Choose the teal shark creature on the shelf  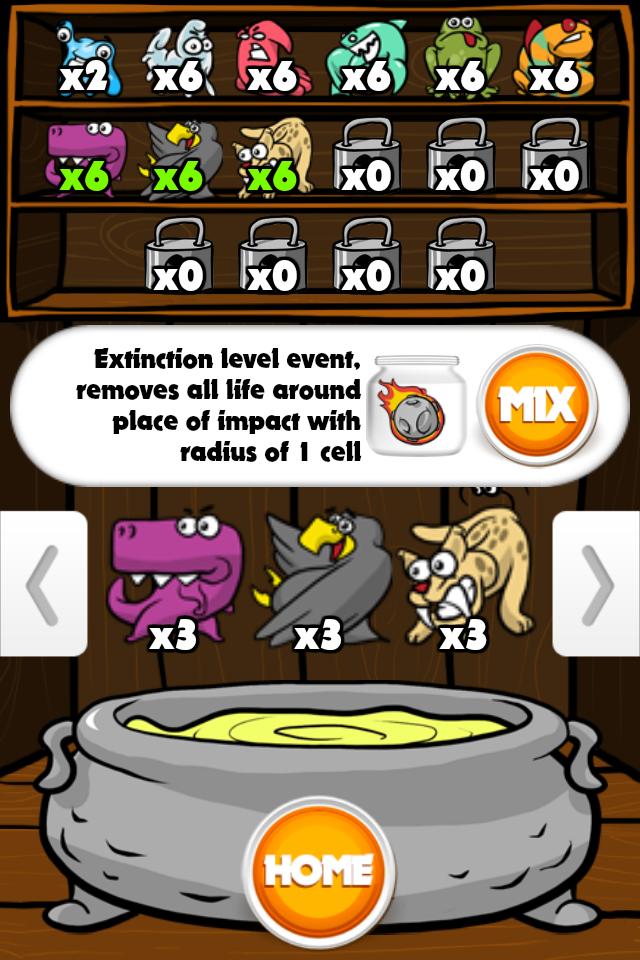tap(365, 58)
